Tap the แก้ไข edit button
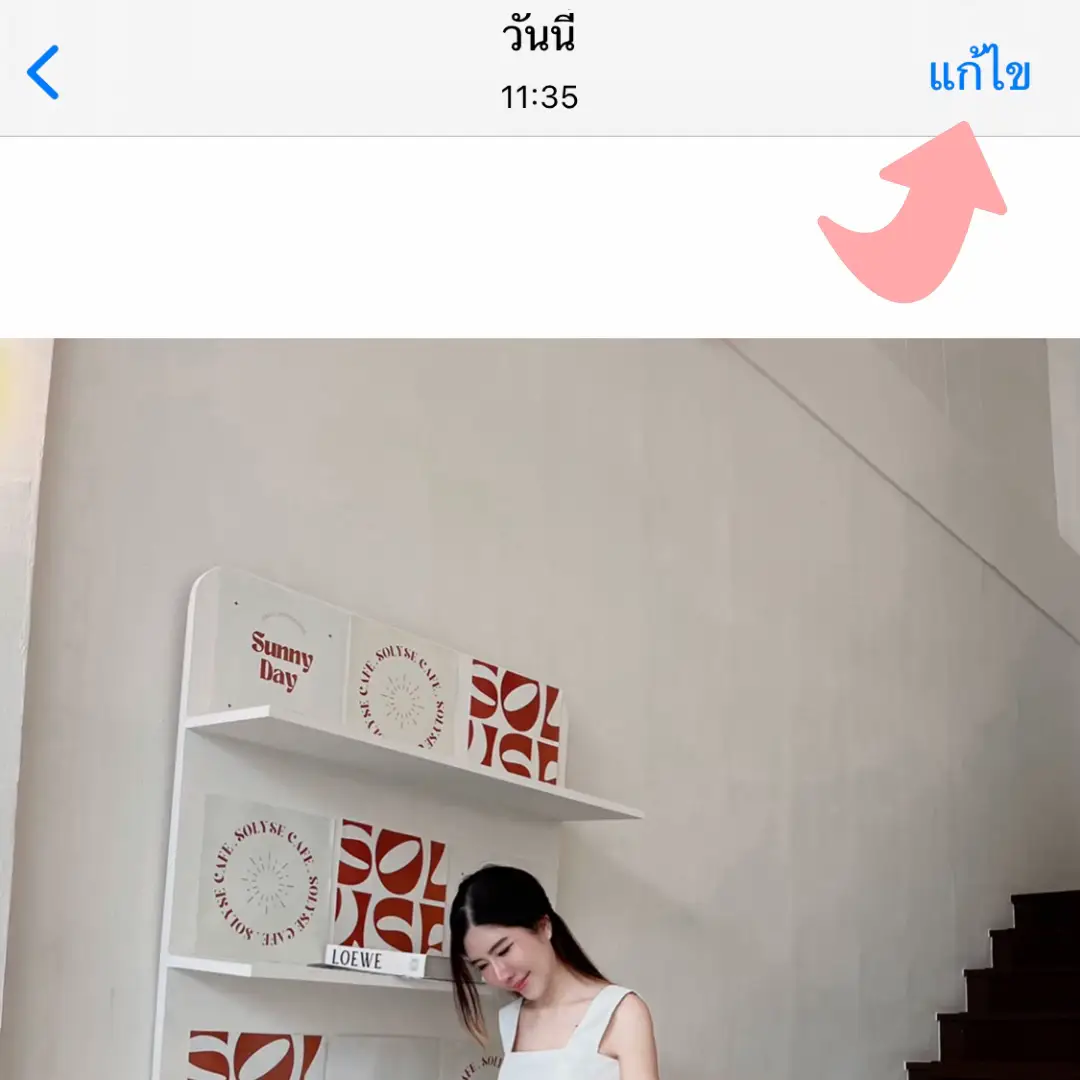The width and height of the screenshot is (1080, 1080). (x=978, y=75)
